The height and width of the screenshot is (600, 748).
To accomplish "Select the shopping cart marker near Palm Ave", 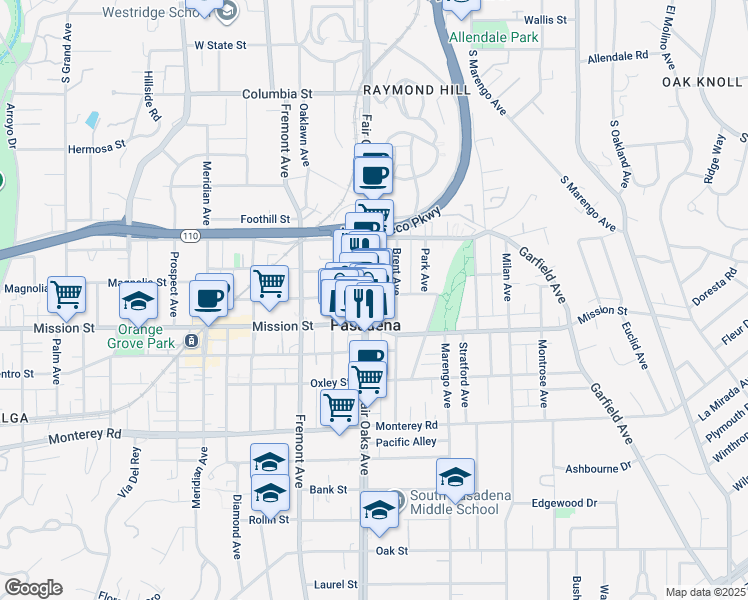I will (x=67, y=295).
